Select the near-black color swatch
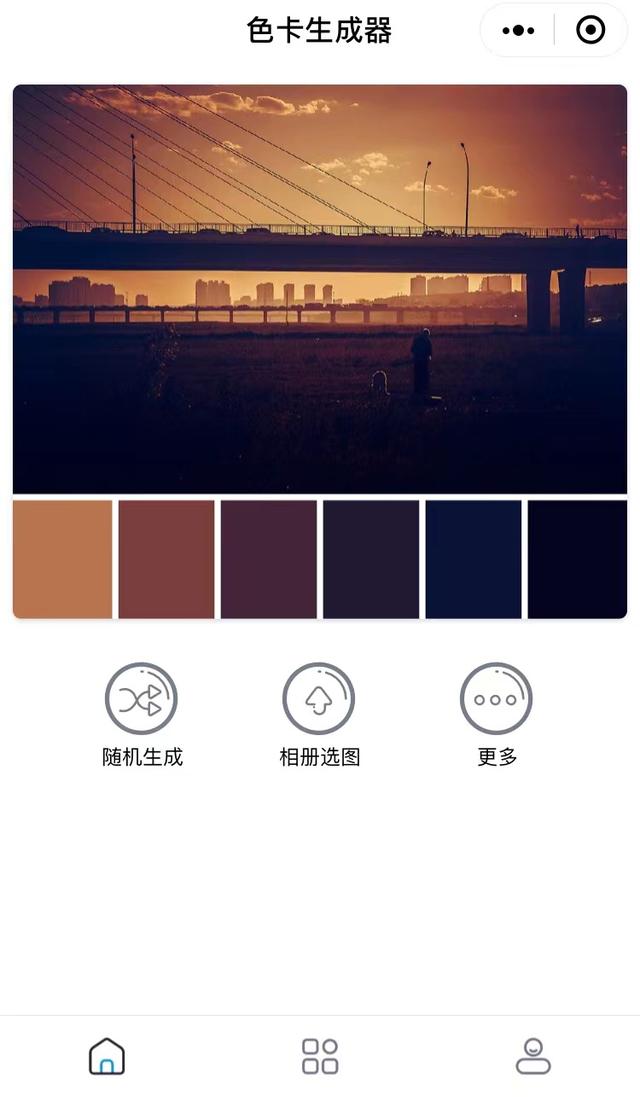Screen dimensions: 640x1097 click(577, 559)
